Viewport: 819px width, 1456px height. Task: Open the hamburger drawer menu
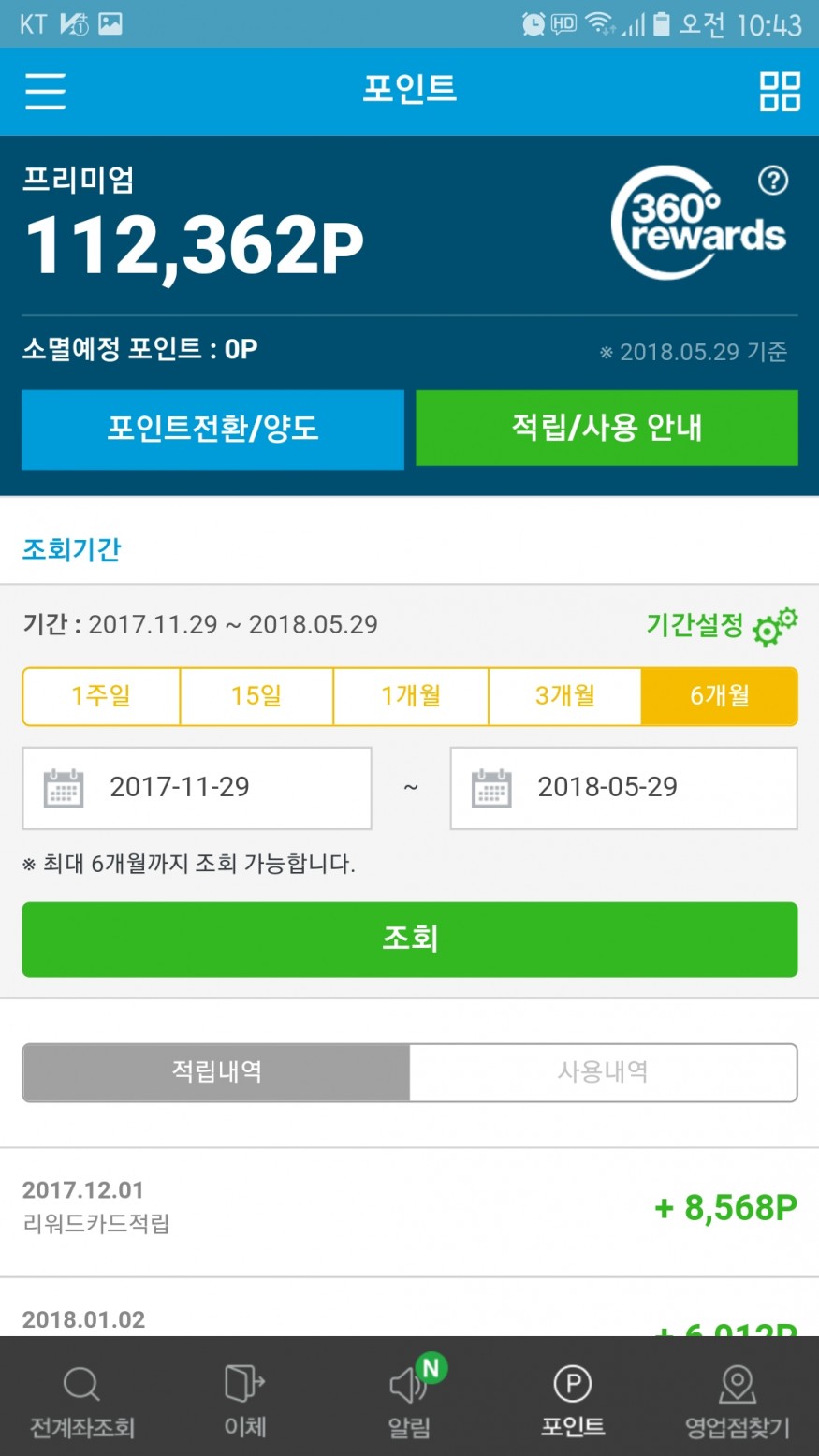45,91
